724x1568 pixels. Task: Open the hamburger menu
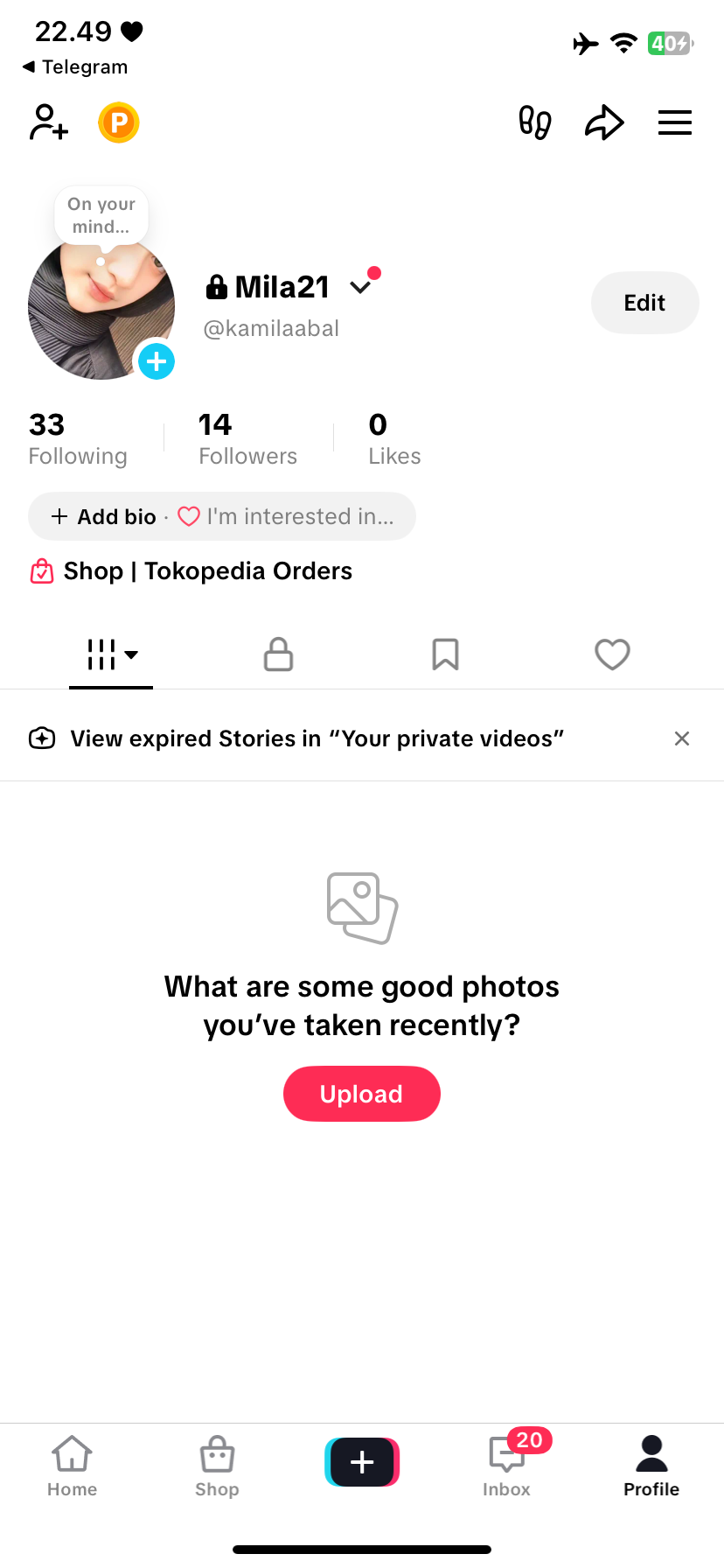[674, 122]
